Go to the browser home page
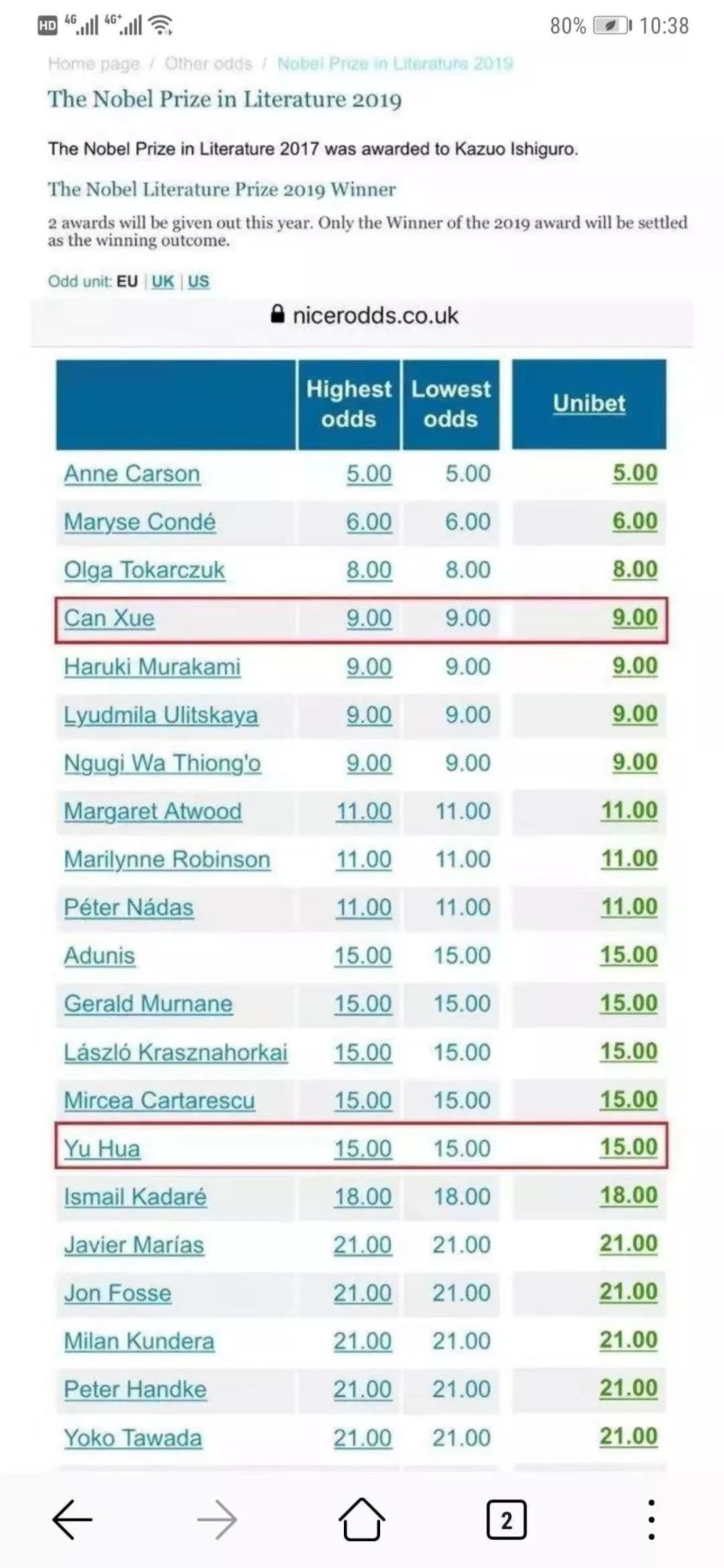Image resolution: width=724 pixels, height=1568 pixels. pos(361,1519)
